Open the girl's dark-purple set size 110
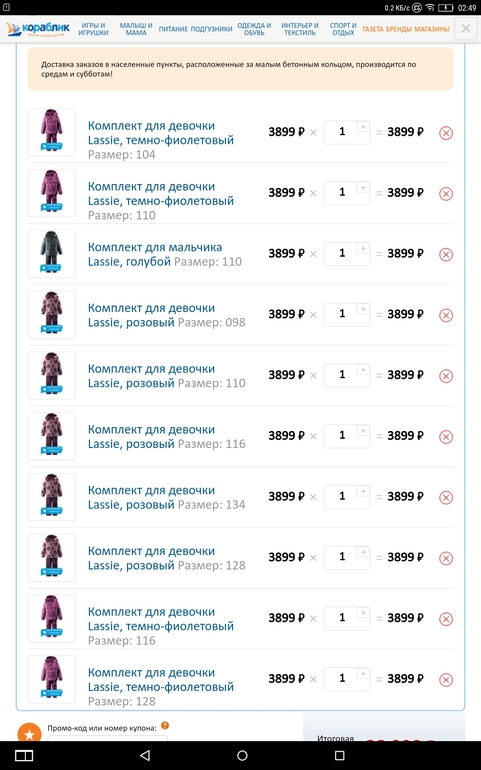 (x=161, y=193)
